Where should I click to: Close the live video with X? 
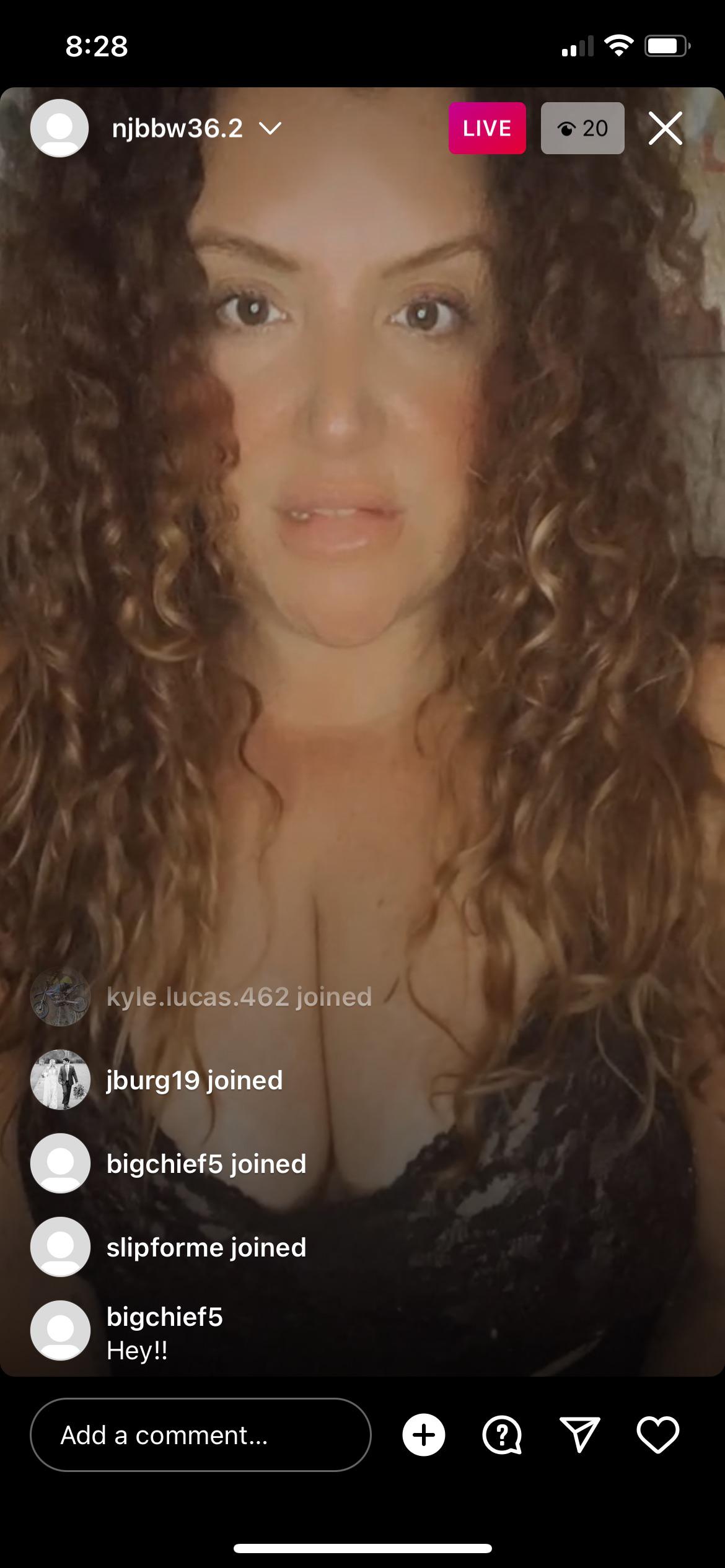coord(665,128)
